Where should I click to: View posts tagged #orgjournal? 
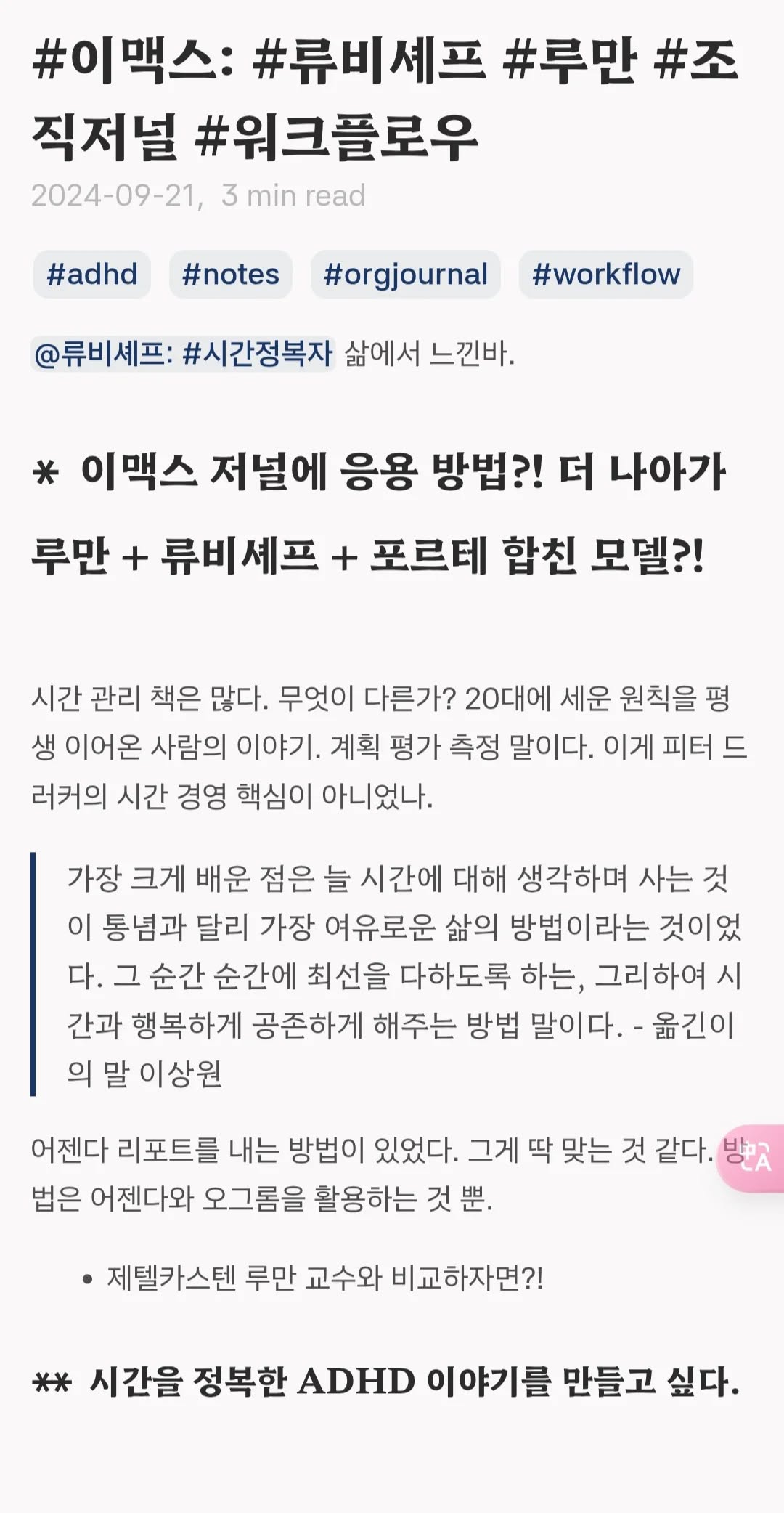coord(406,275)
